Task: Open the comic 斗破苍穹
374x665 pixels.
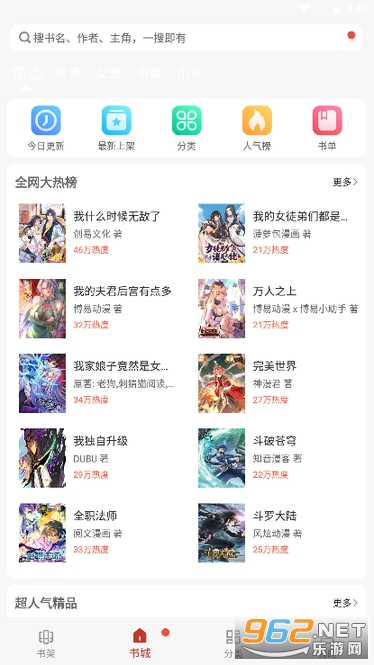Action: click(278, 458)
